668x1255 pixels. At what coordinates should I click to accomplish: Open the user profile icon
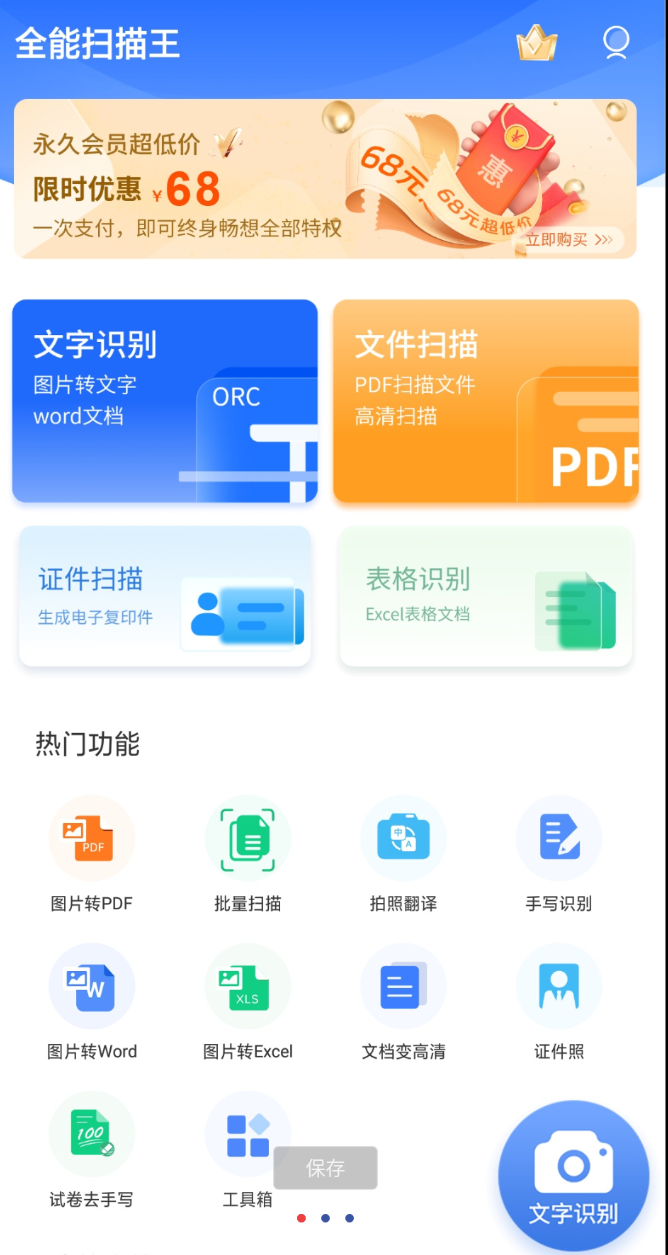click(x=616, y=43)
